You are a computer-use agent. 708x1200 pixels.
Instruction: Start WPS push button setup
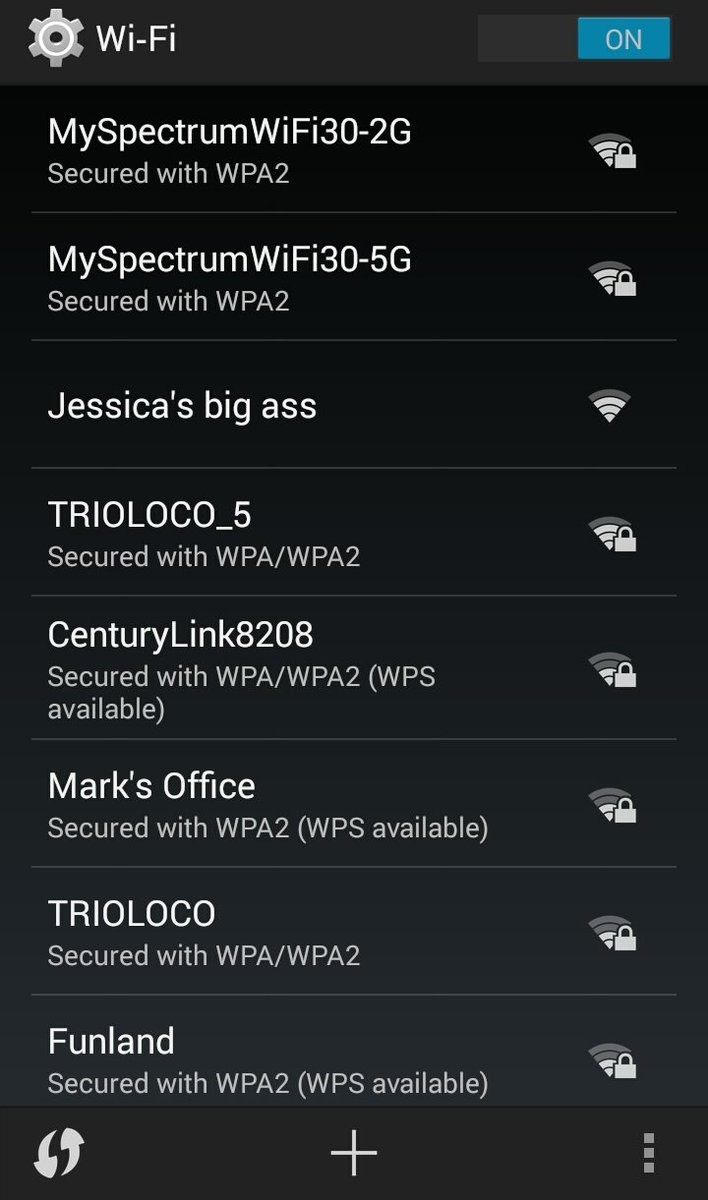[x=58, y=1153]
